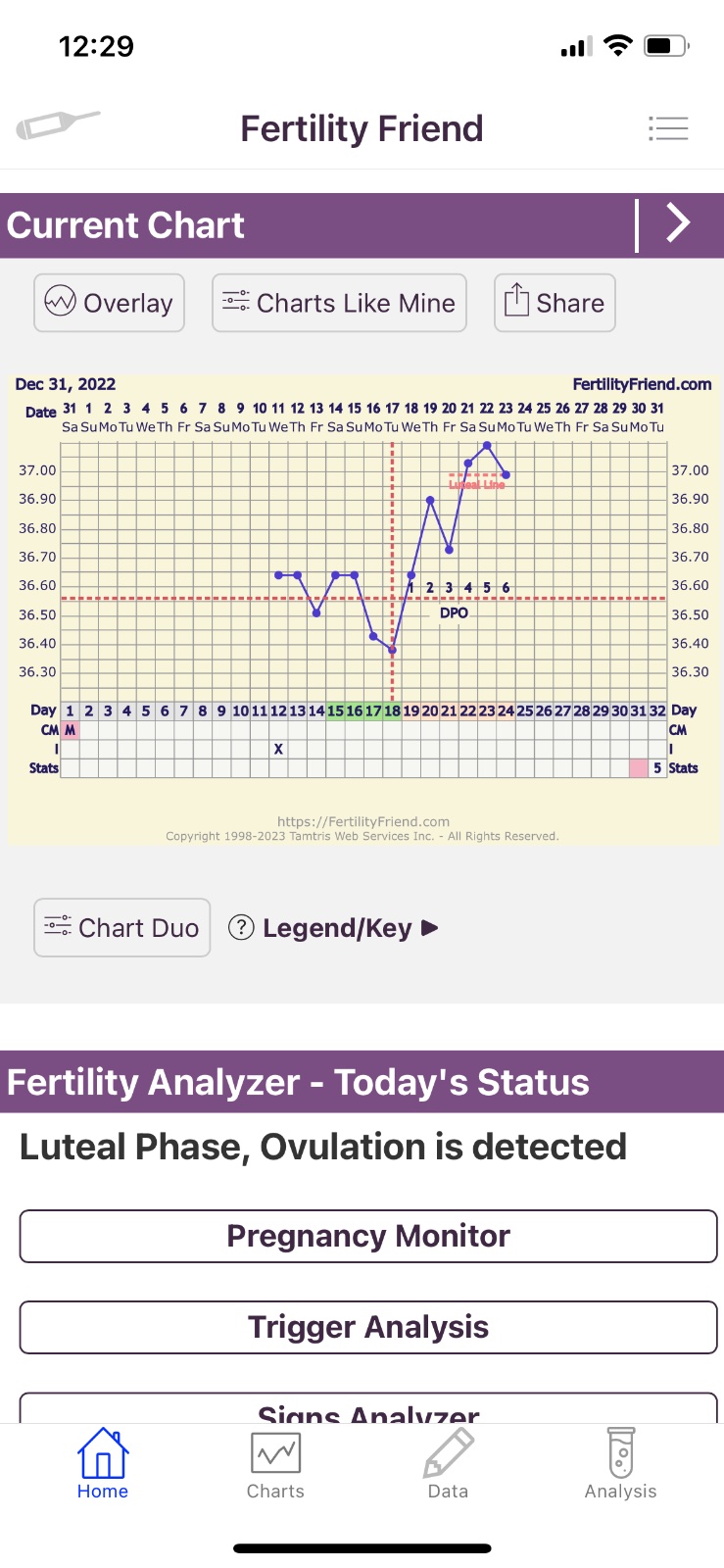Switch to the Charts tab

click(275, 1465)
